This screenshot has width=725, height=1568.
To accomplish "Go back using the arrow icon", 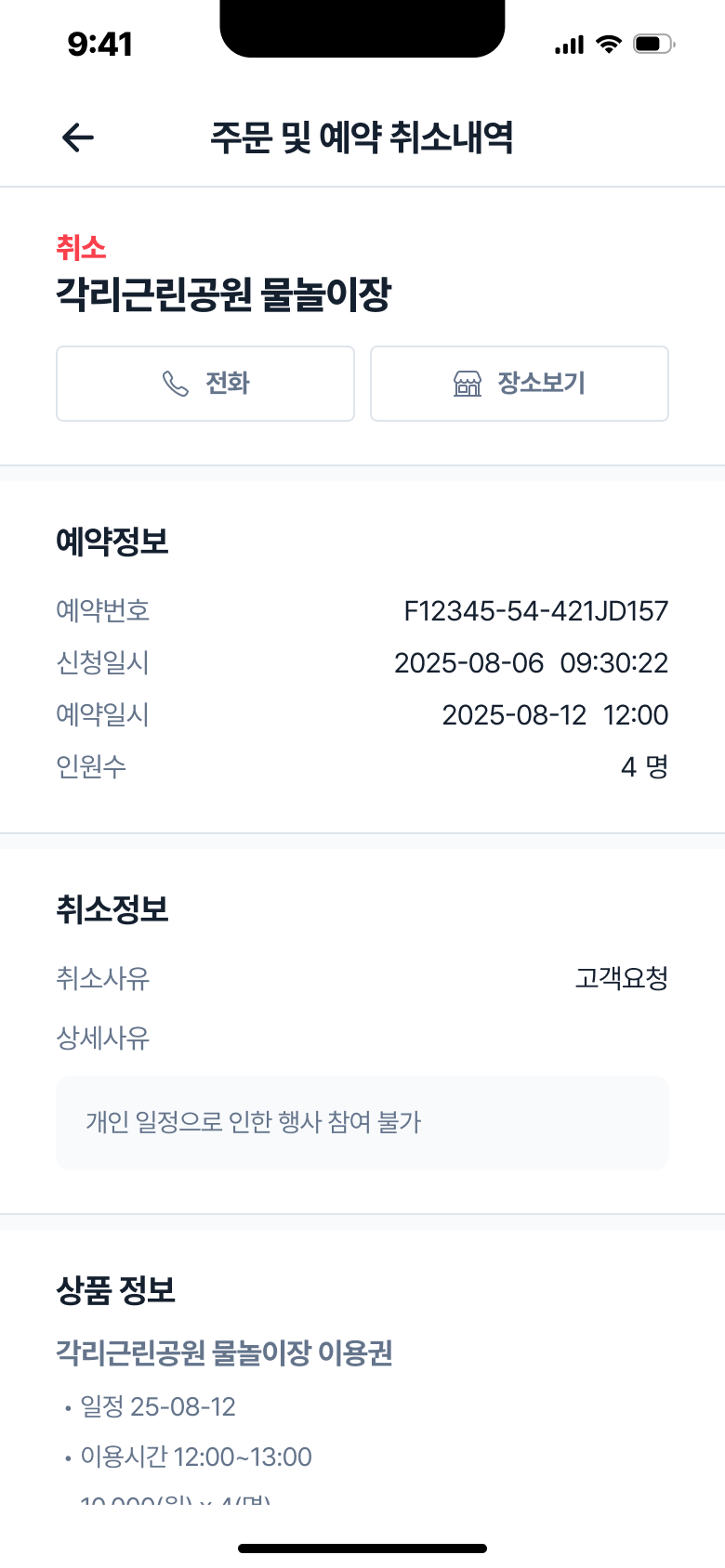I will pyautogui.click(x=78, y=138).
